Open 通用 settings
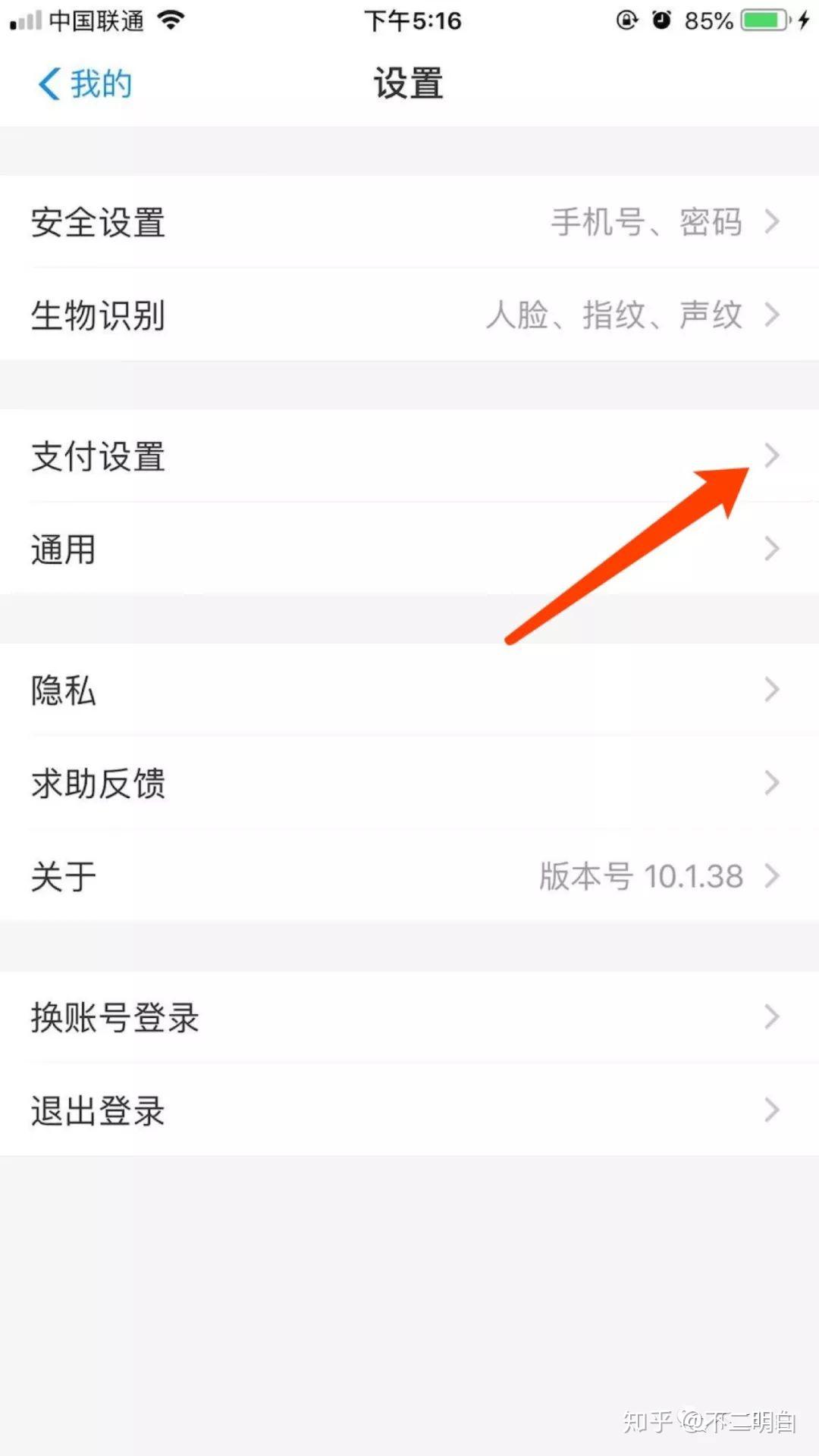 click(x=409, y=549)
